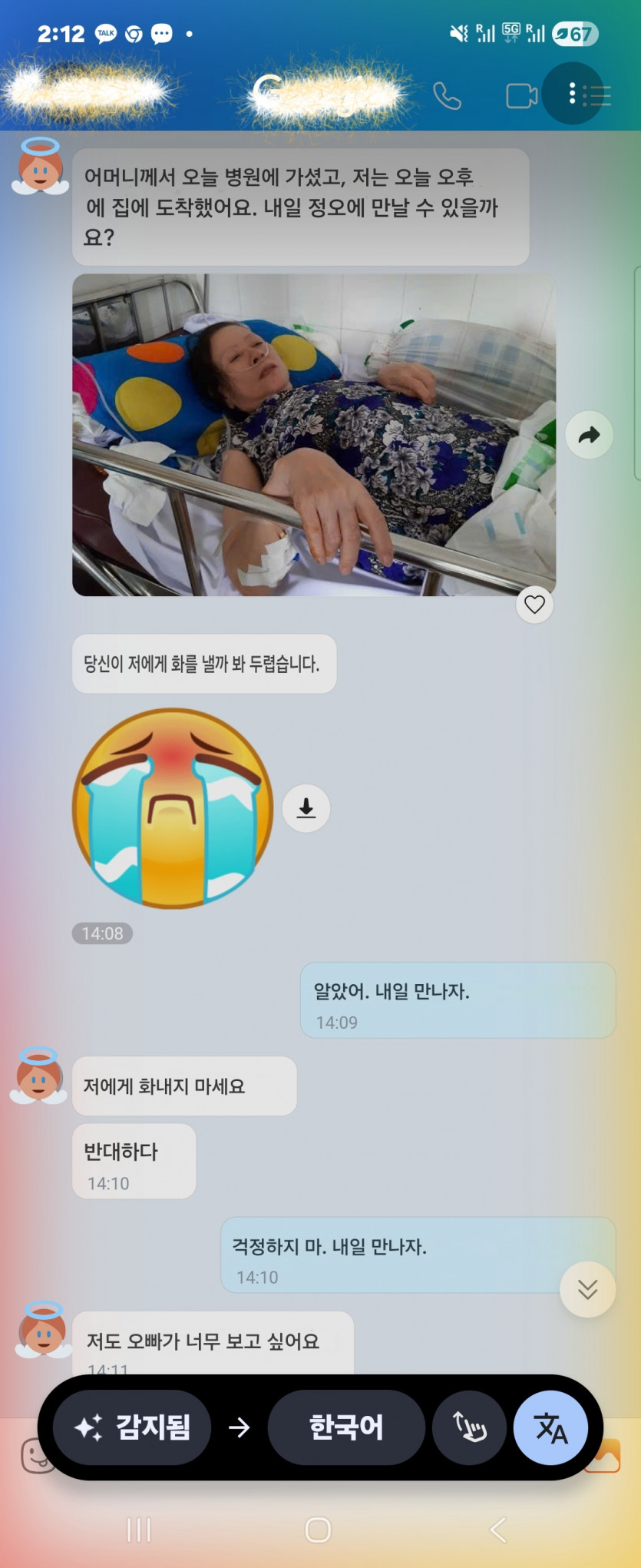Jump to the latest messages
This screenshot has height=1568, width=641.
point(587,1290)
